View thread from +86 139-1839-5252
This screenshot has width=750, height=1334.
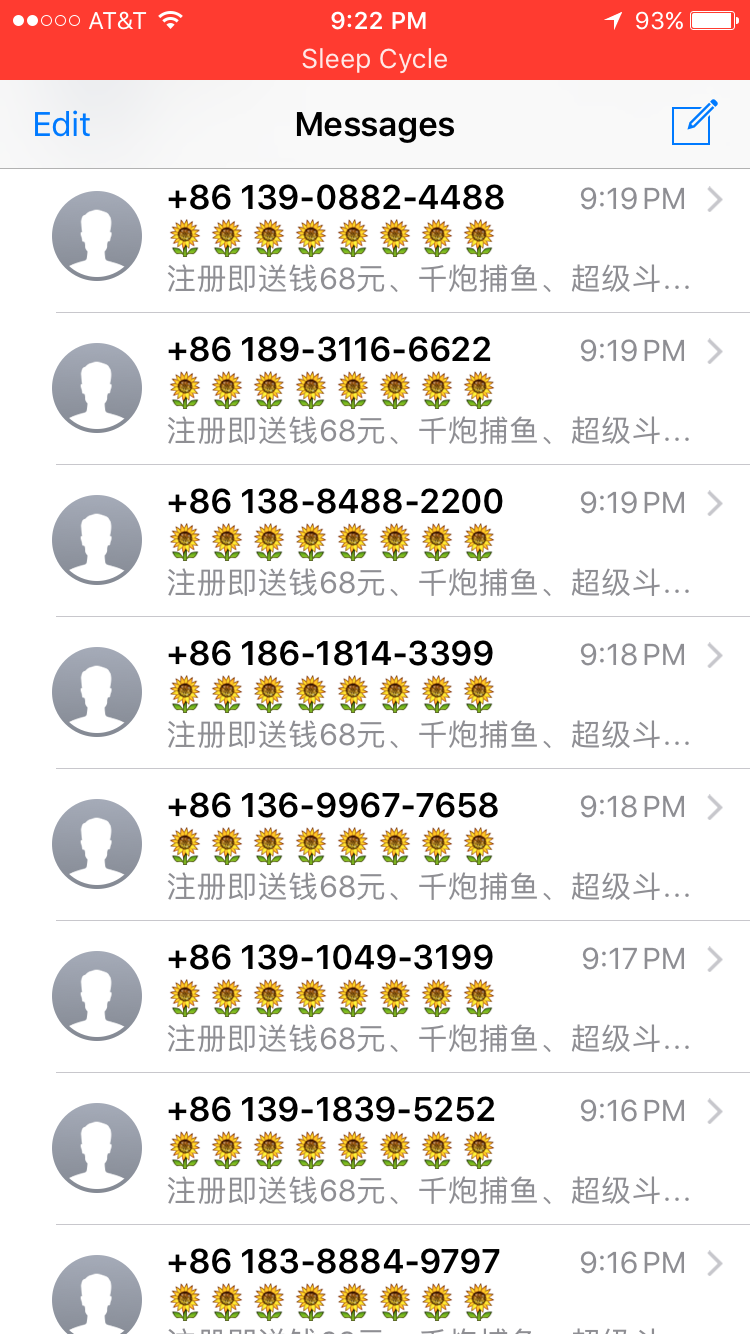(400, 1149)
